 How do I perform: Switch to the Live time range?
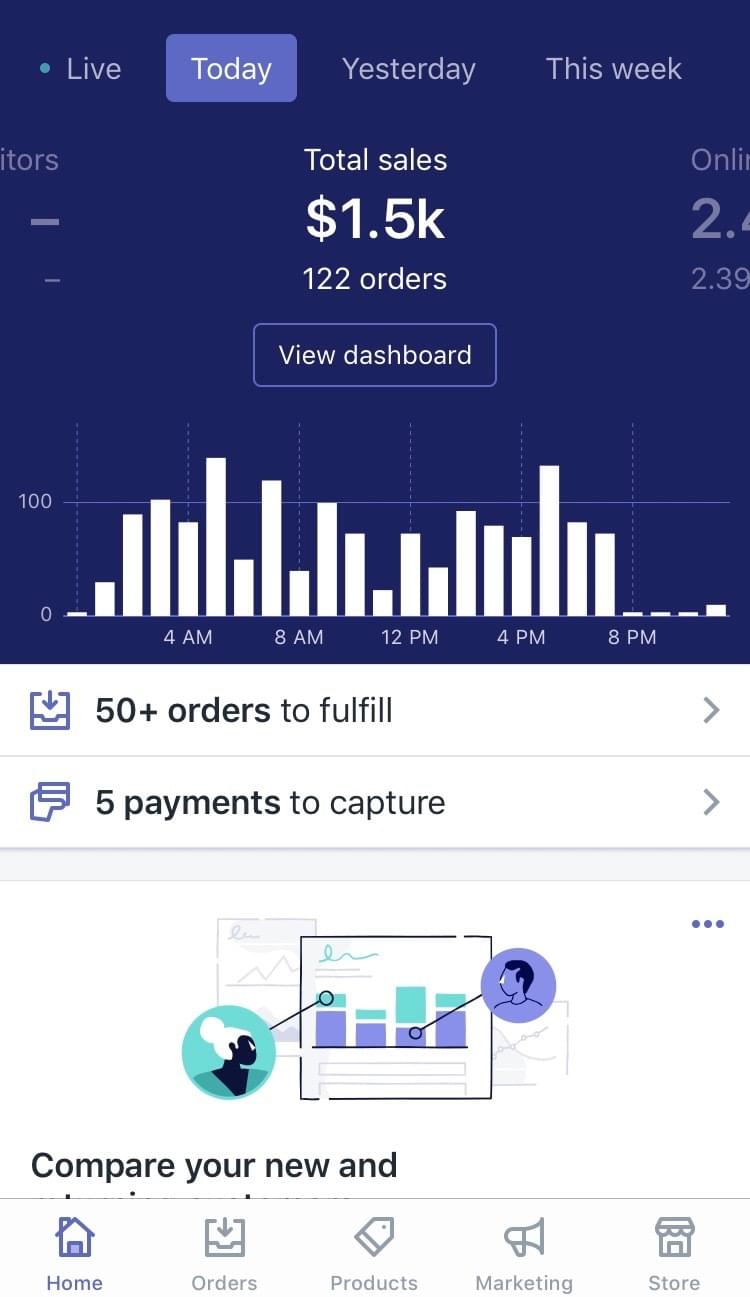pos(82,69)
